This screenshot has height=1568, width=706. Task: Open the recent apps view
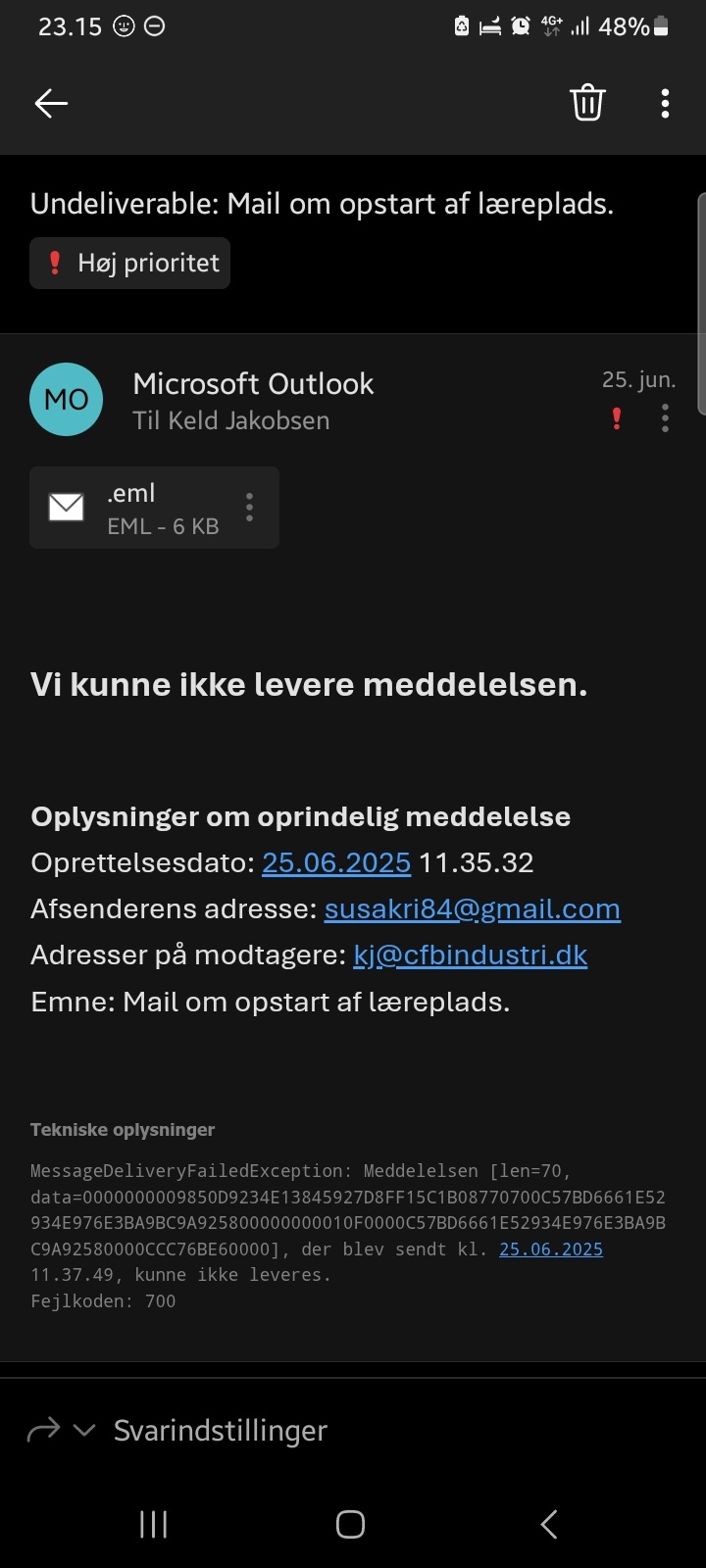(x=154, y=1524)
